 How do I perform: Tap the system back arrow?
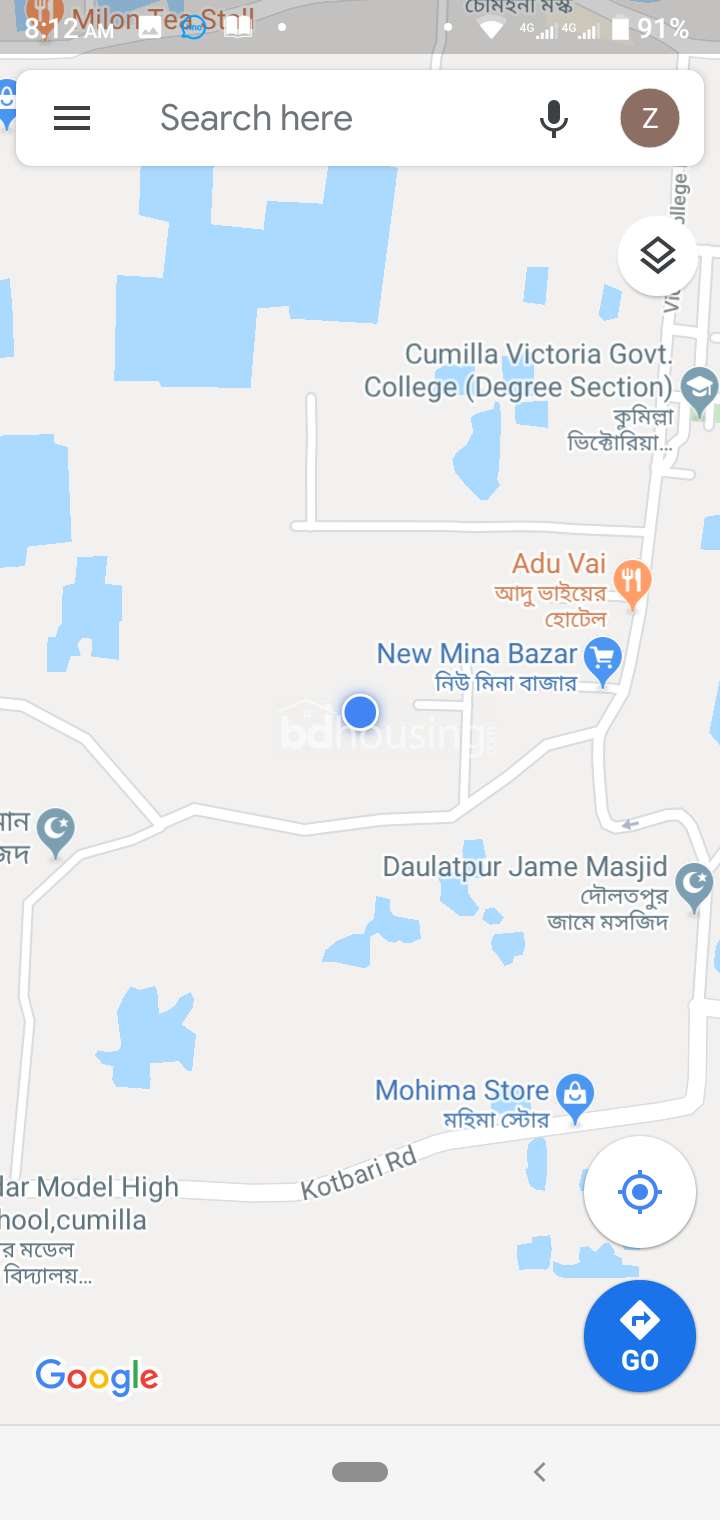tap(540, 1472)
